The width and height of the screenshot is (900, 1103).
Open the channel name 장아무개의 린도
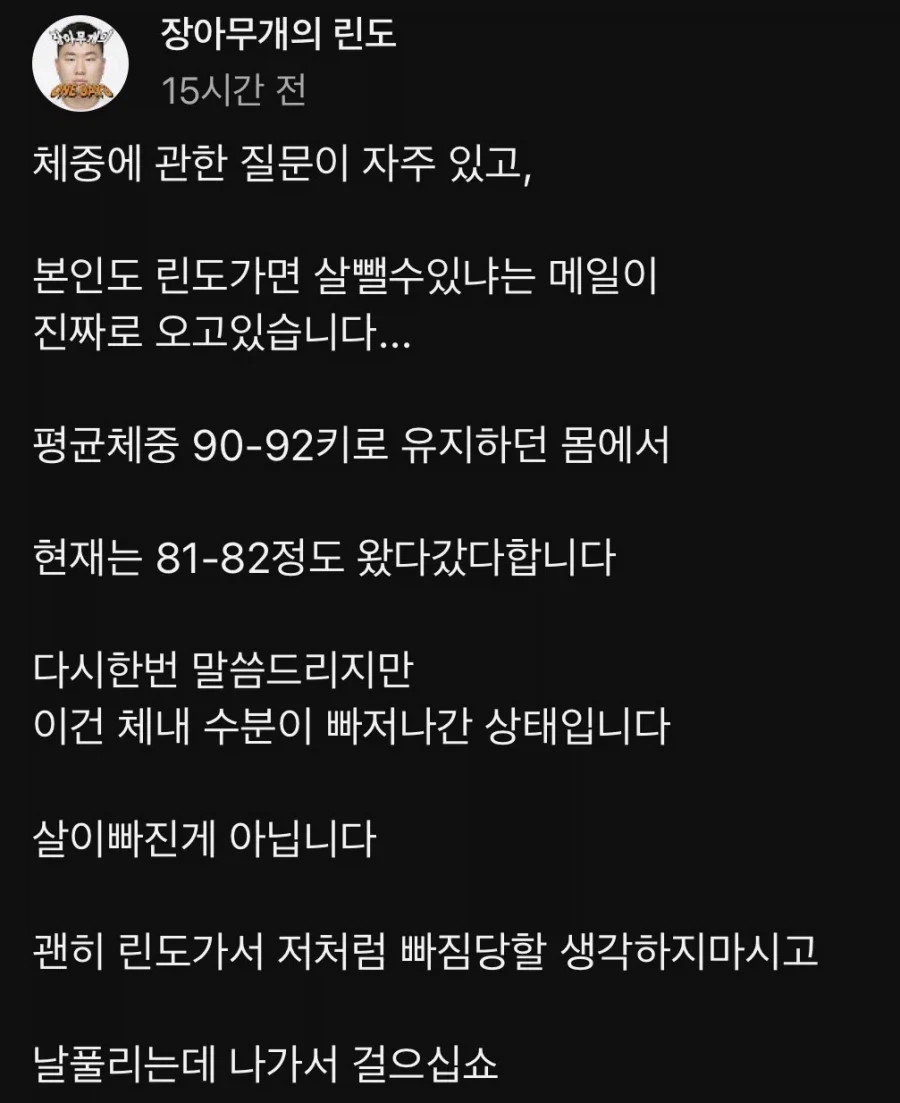coord(279,34)
